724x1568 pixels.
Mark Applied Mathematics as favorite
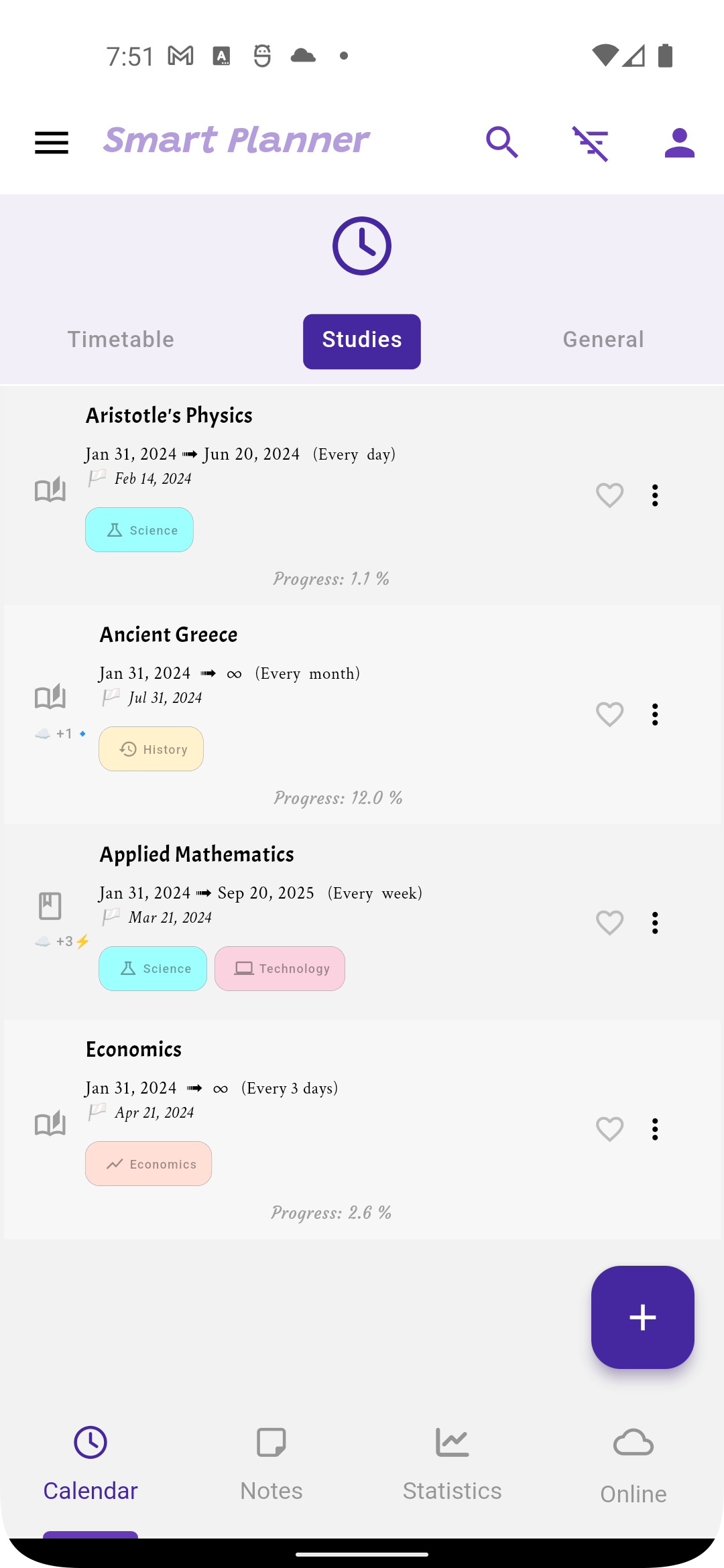point(609,923)
